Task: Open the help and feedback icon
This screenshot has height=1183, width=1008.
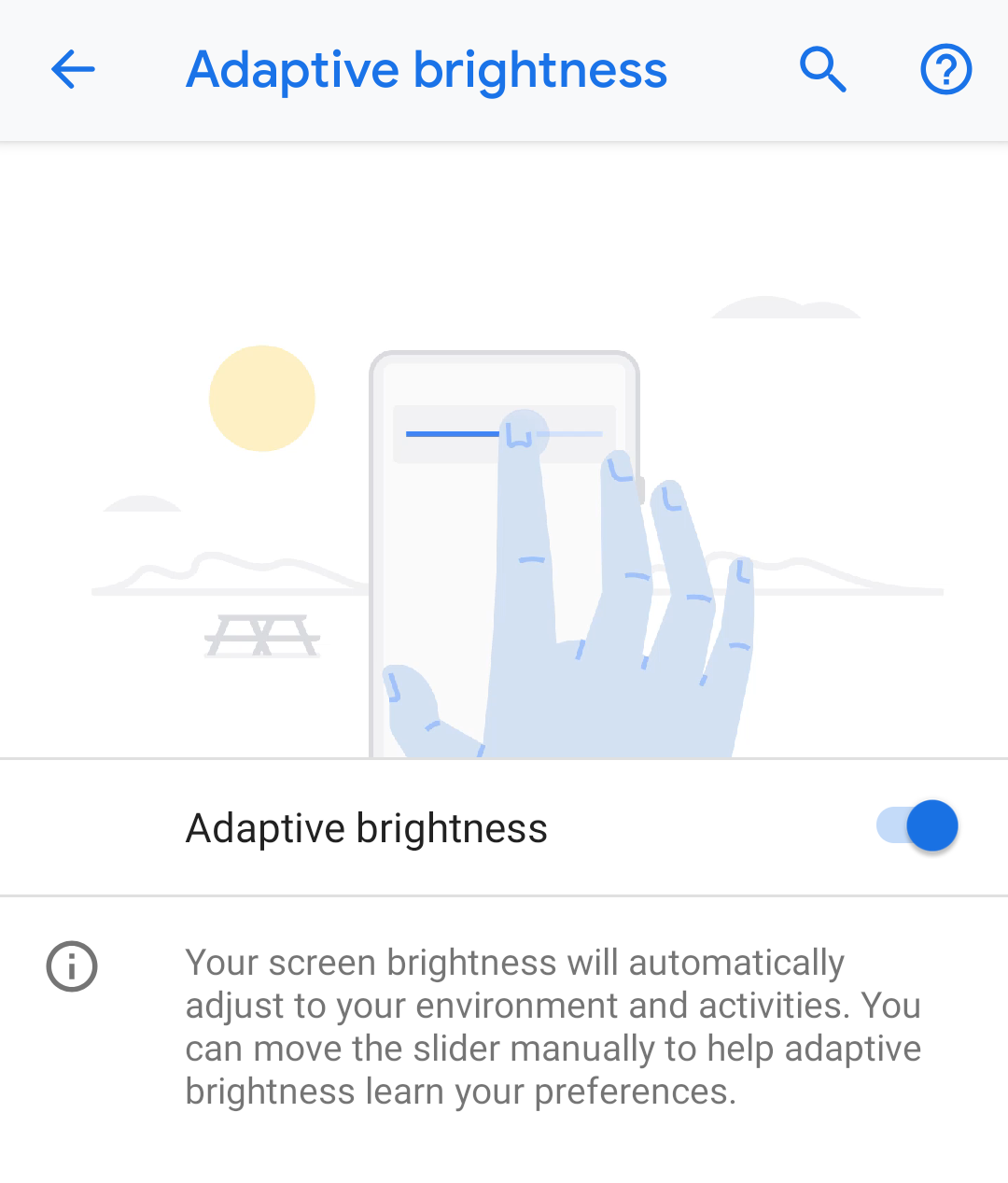Action: pos(945,69)
